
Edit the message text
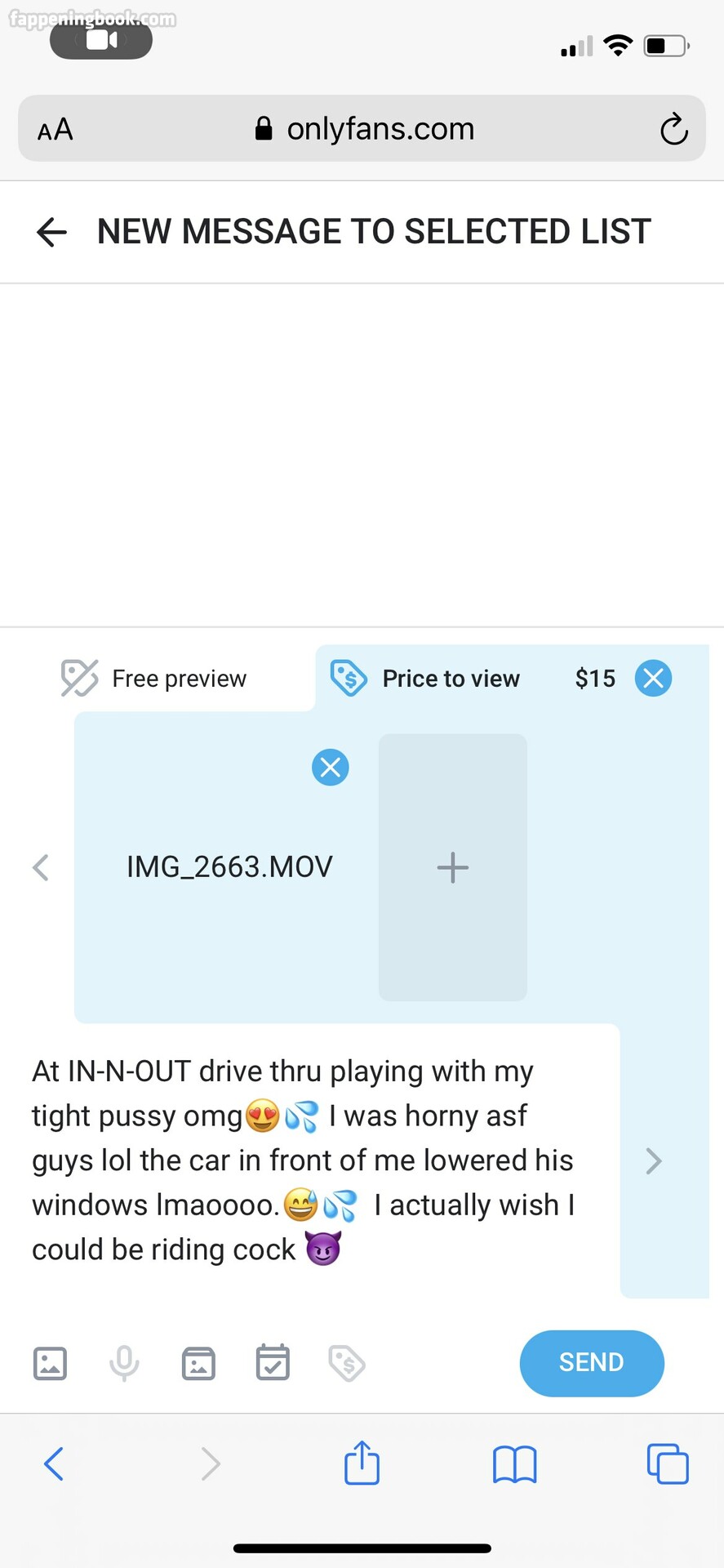click(x=302, y=1160)
